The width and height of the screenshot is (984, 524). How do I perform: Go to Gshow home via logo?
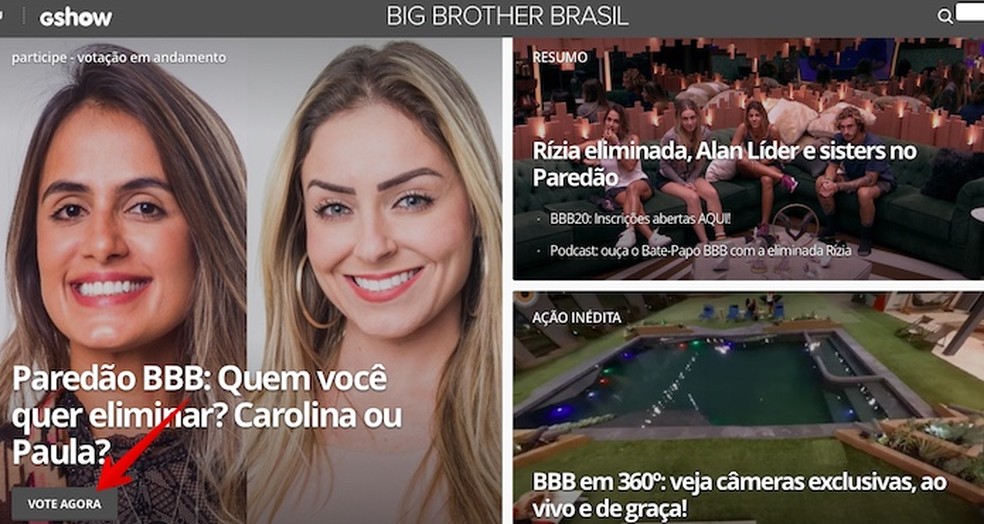coord(75,17)
